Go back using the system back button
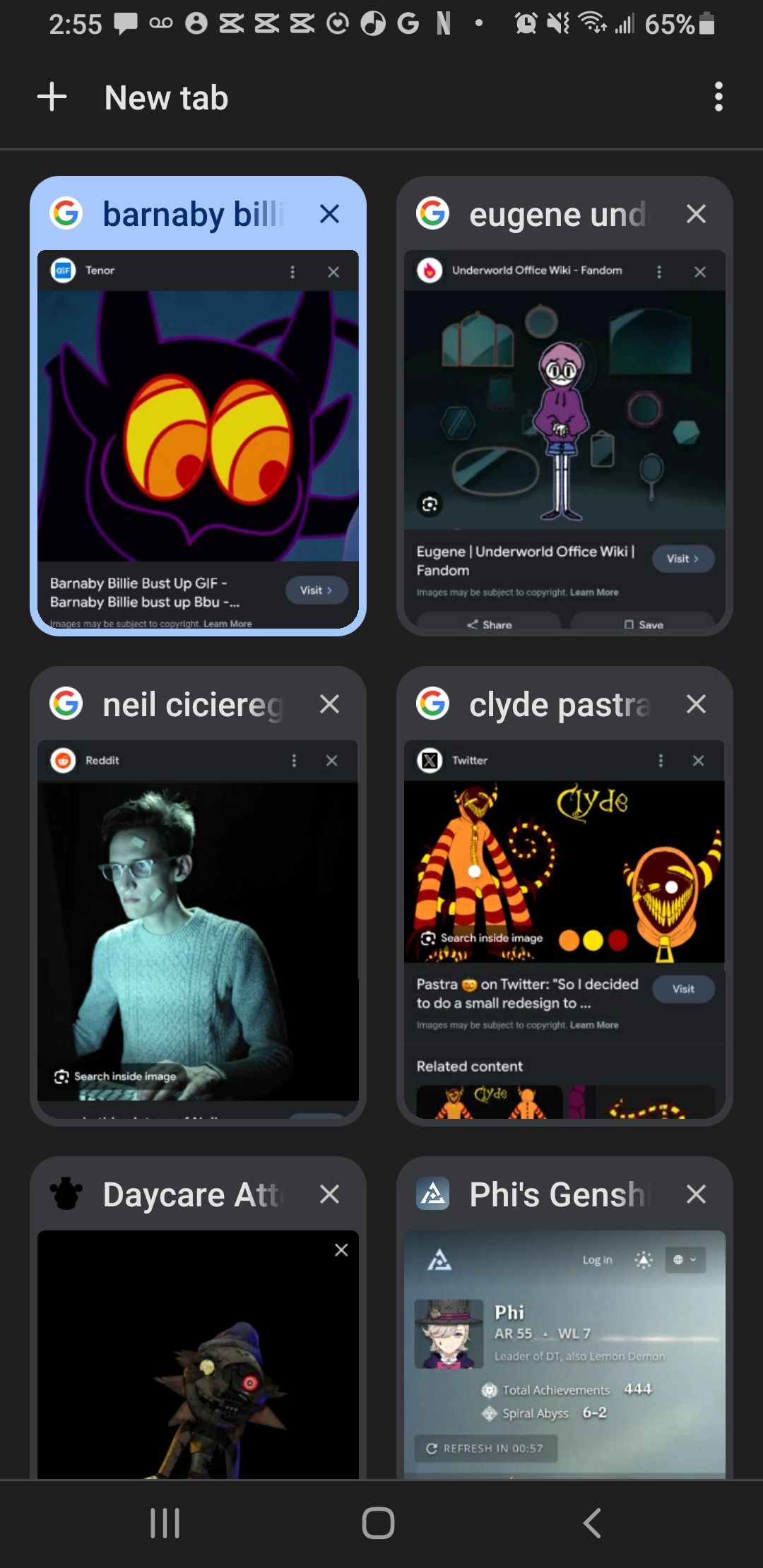Image resolution: width=763 pixels, height=1568 pixels. coord(592,1523)
